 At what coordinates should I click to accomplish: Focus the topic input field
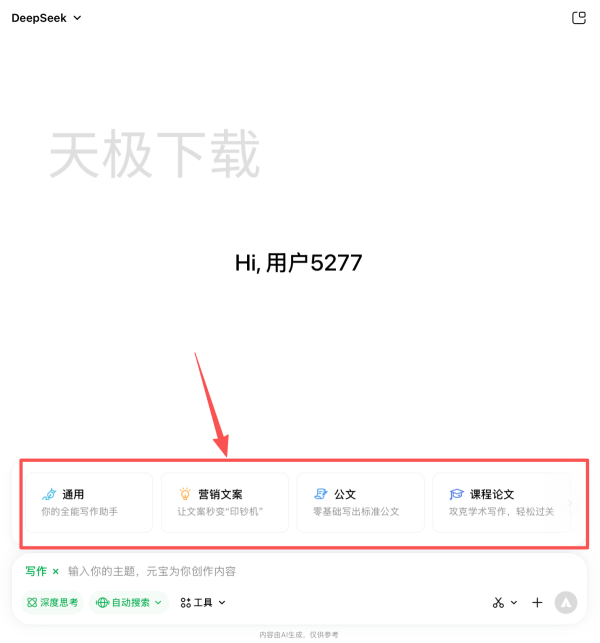250,572
